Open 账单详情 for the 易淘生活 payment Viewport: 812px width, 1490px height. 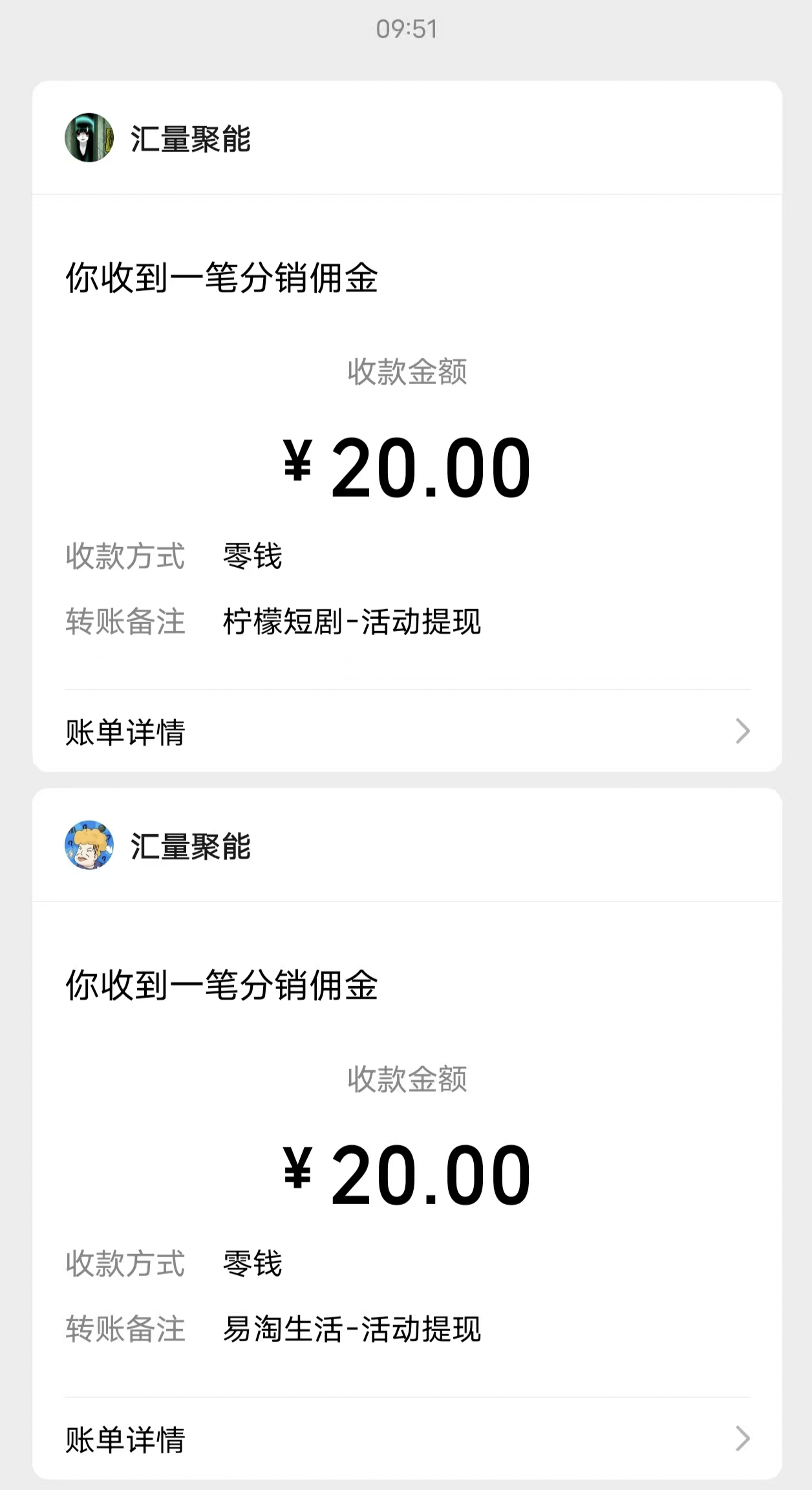pos(407,1439)
